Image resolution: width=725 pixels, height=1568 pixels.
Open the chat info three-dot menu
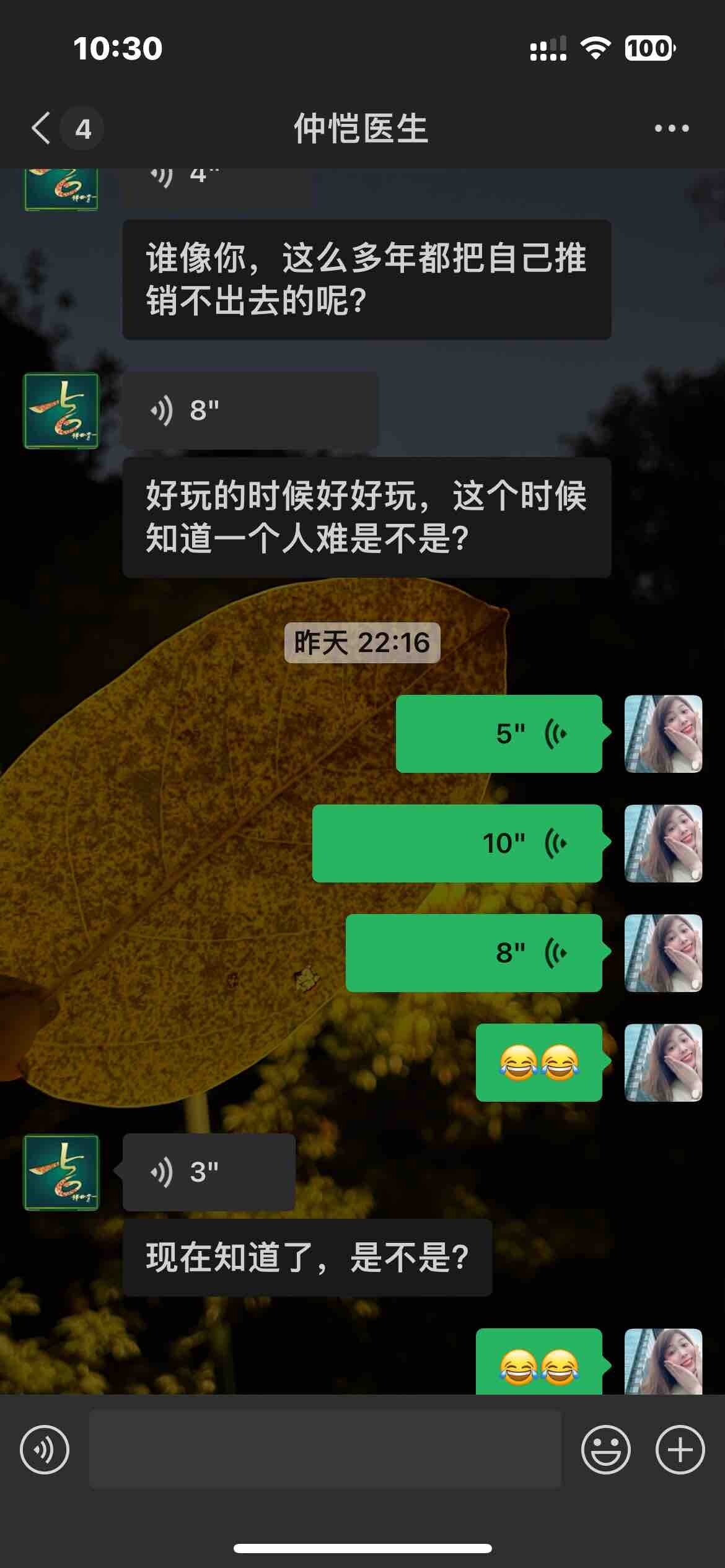672,128
